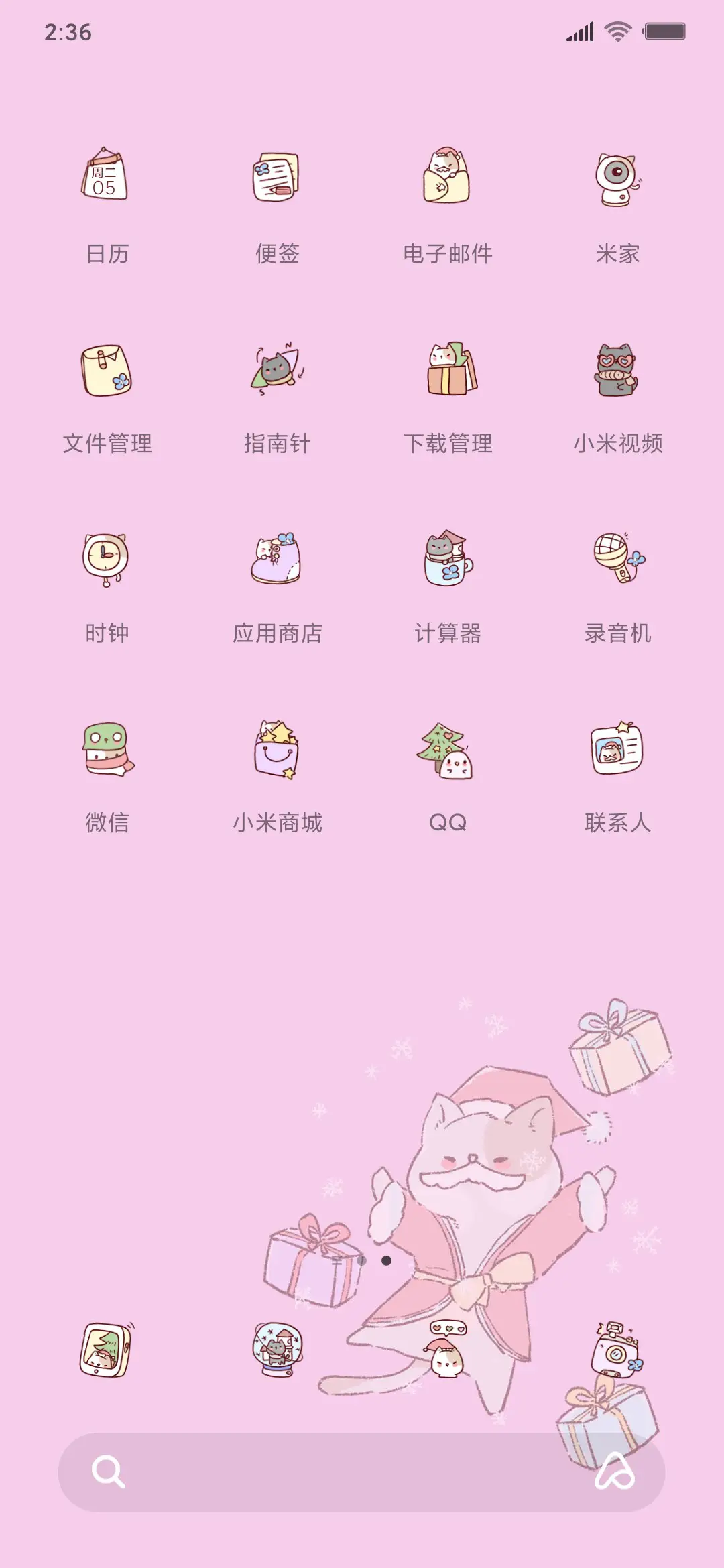Open 微信 WeChat
Image resolution: width=724 pixels, height=1568 pixels.
pyautogui.click(x=105, y=750)
